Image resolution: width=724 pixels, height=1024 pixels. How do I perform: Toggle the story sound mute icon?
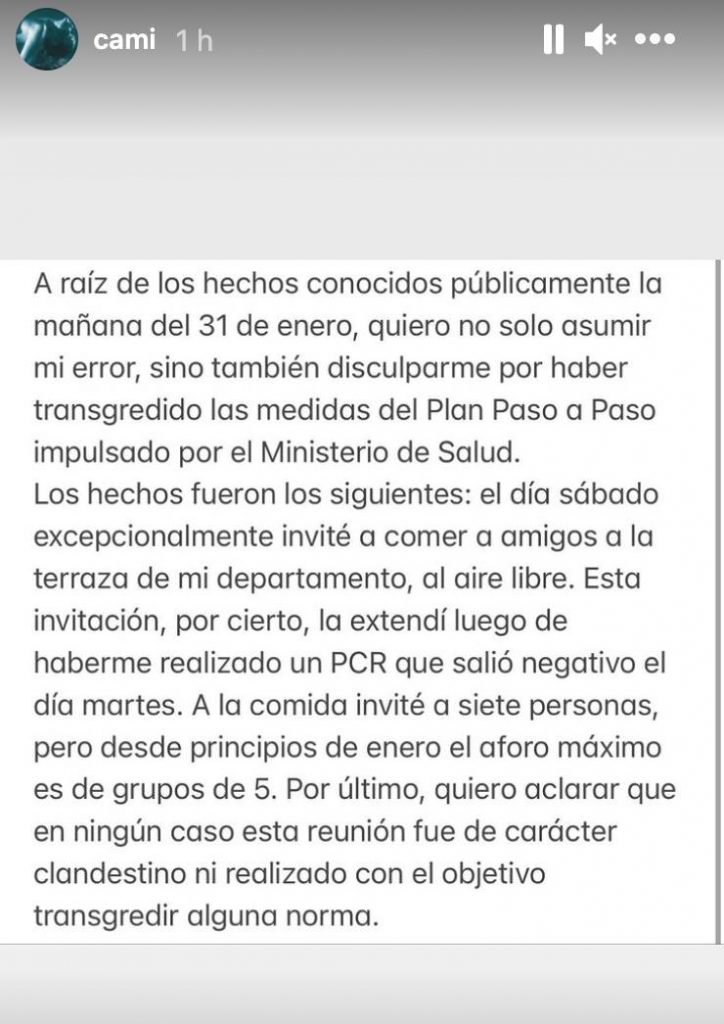pos(601,40)
